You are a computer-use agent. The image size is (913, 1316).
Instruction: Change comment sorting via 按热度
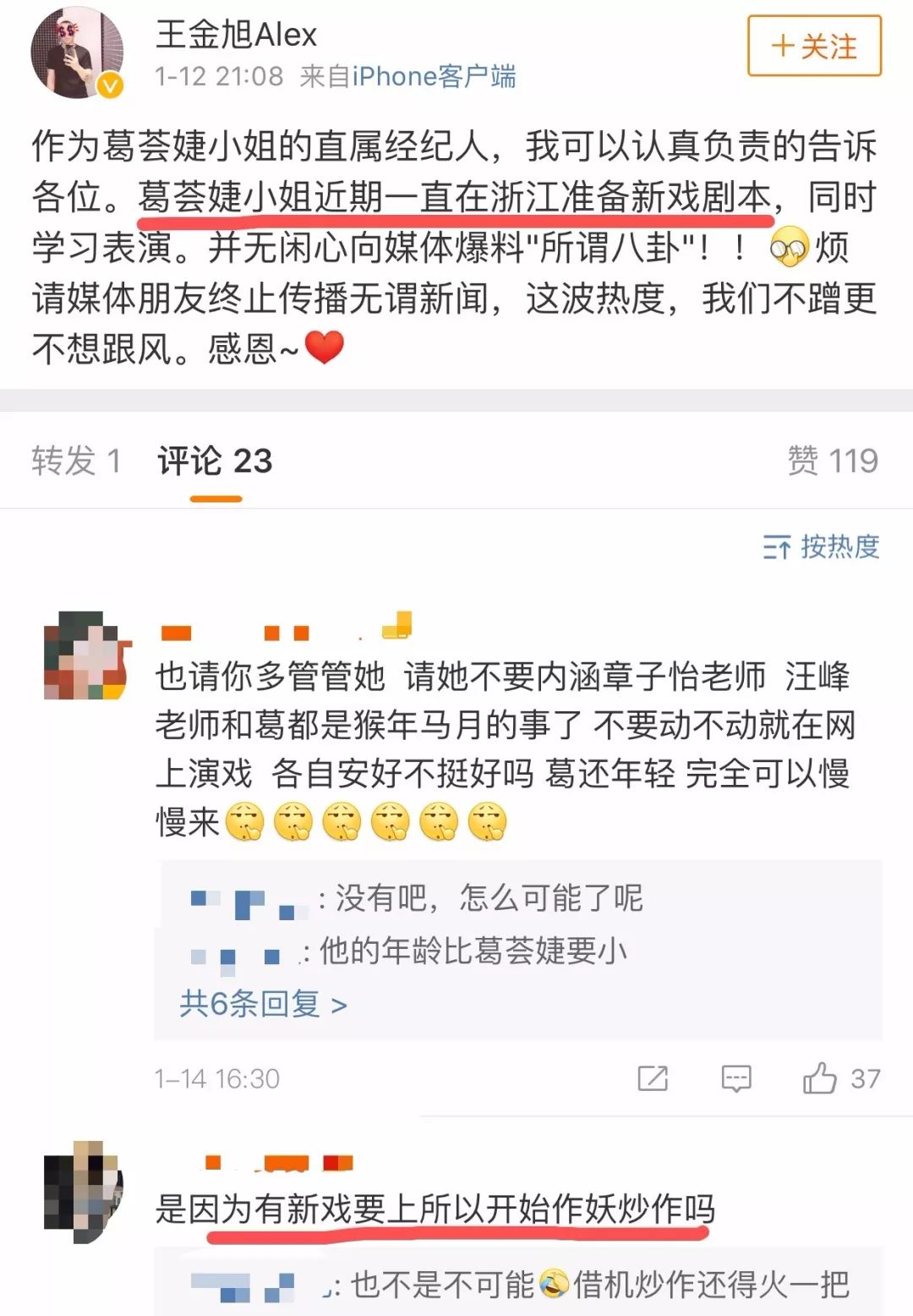(821, 546)
